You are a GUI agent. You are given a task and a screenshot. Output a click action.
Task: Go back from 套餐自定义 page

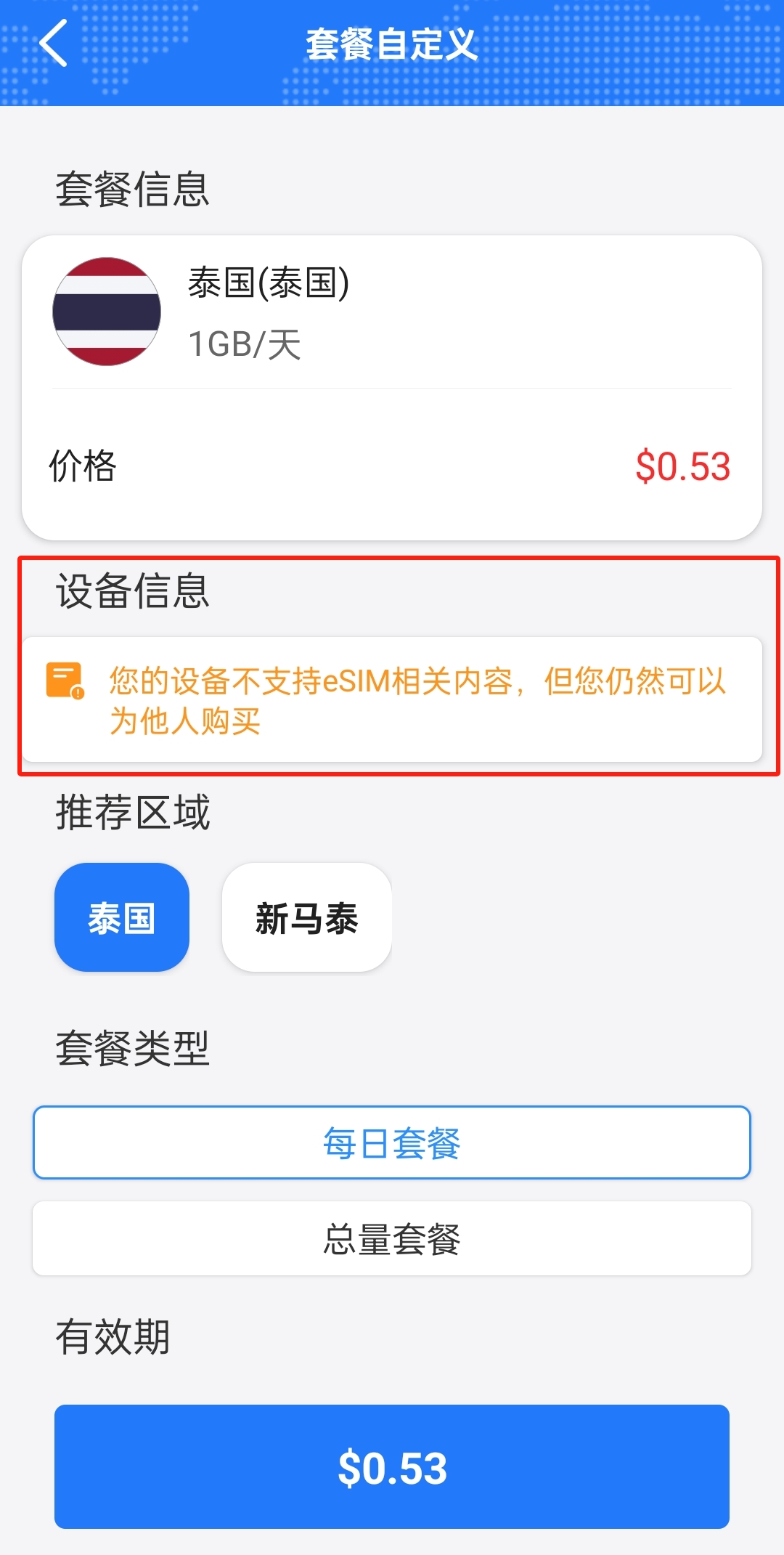(54, 44)
